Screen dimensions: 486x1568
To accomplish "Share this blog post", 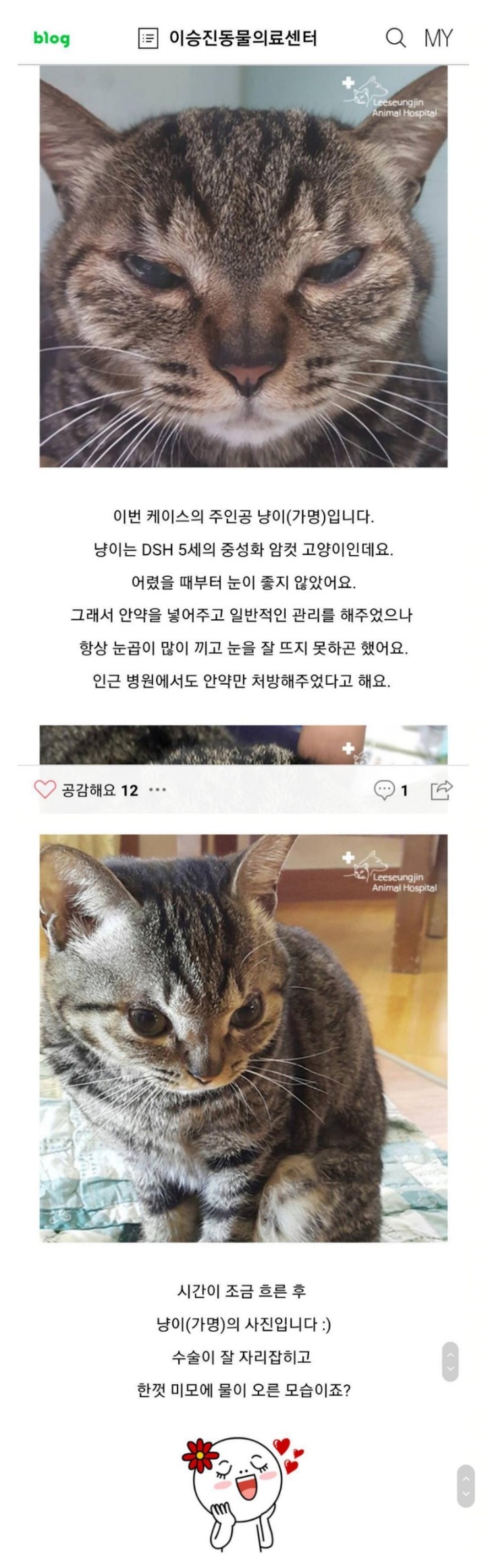I will (441, 789).
